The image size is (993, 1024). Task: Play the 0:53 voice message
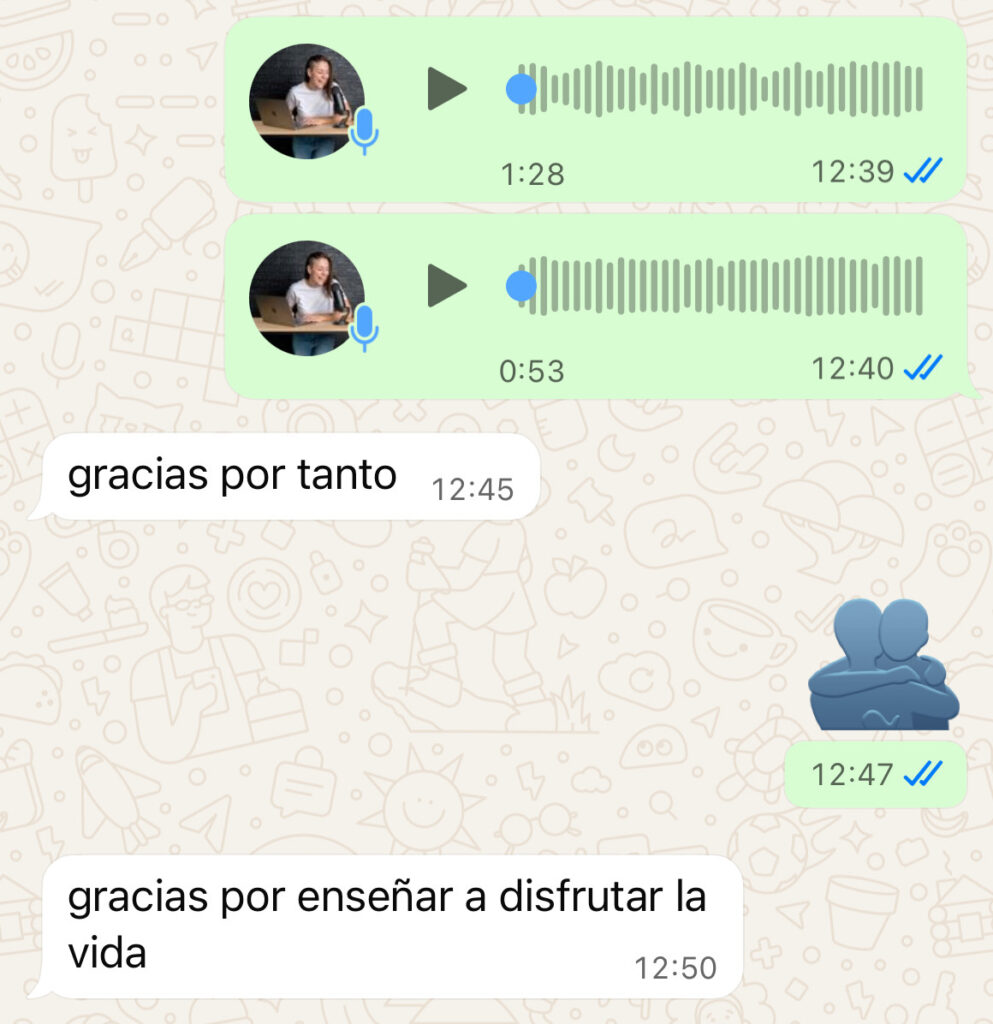[446, 286]
